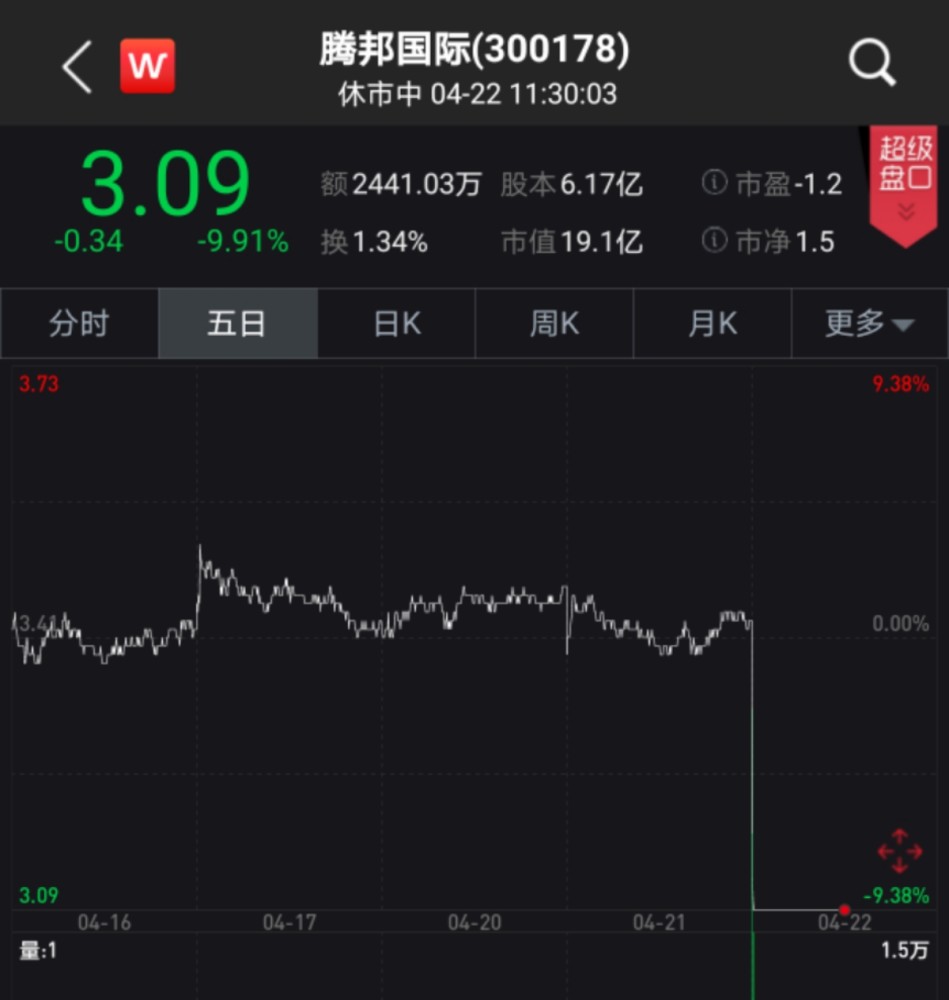This screenshot has height=1000, width=949.
Task: Switch to the 分时 tab
Action: coord(79,324)
